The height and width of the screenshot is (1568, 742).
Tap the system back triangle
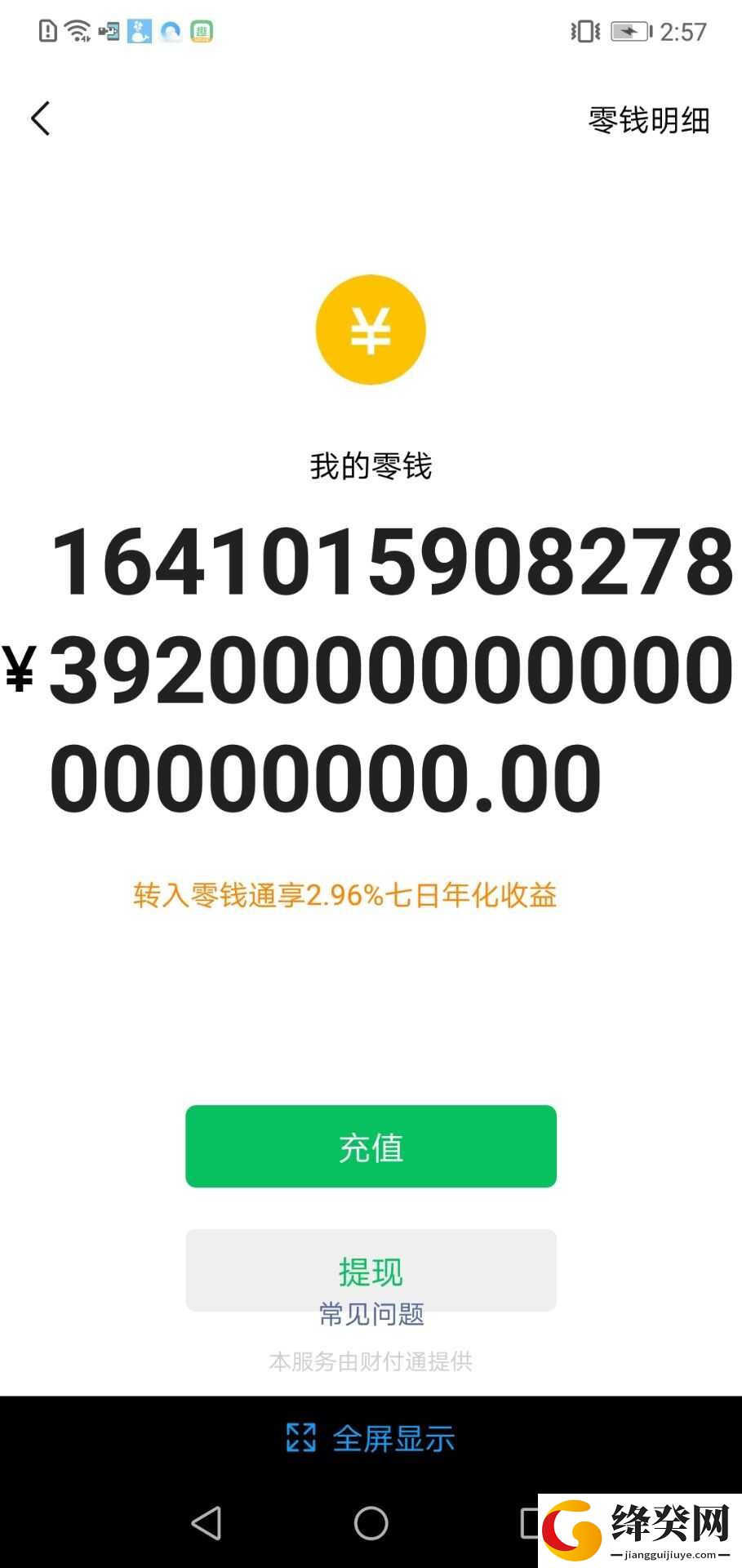click(x=206, y=1523)
